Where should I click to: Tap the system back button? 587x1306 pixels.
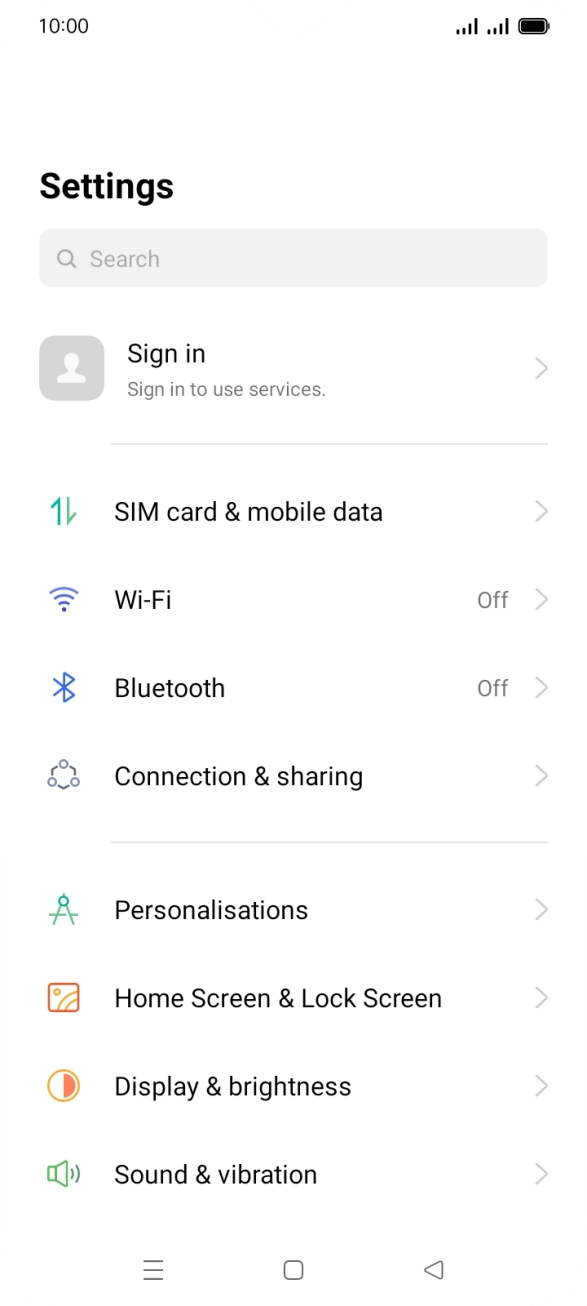tap(433, 1270)
